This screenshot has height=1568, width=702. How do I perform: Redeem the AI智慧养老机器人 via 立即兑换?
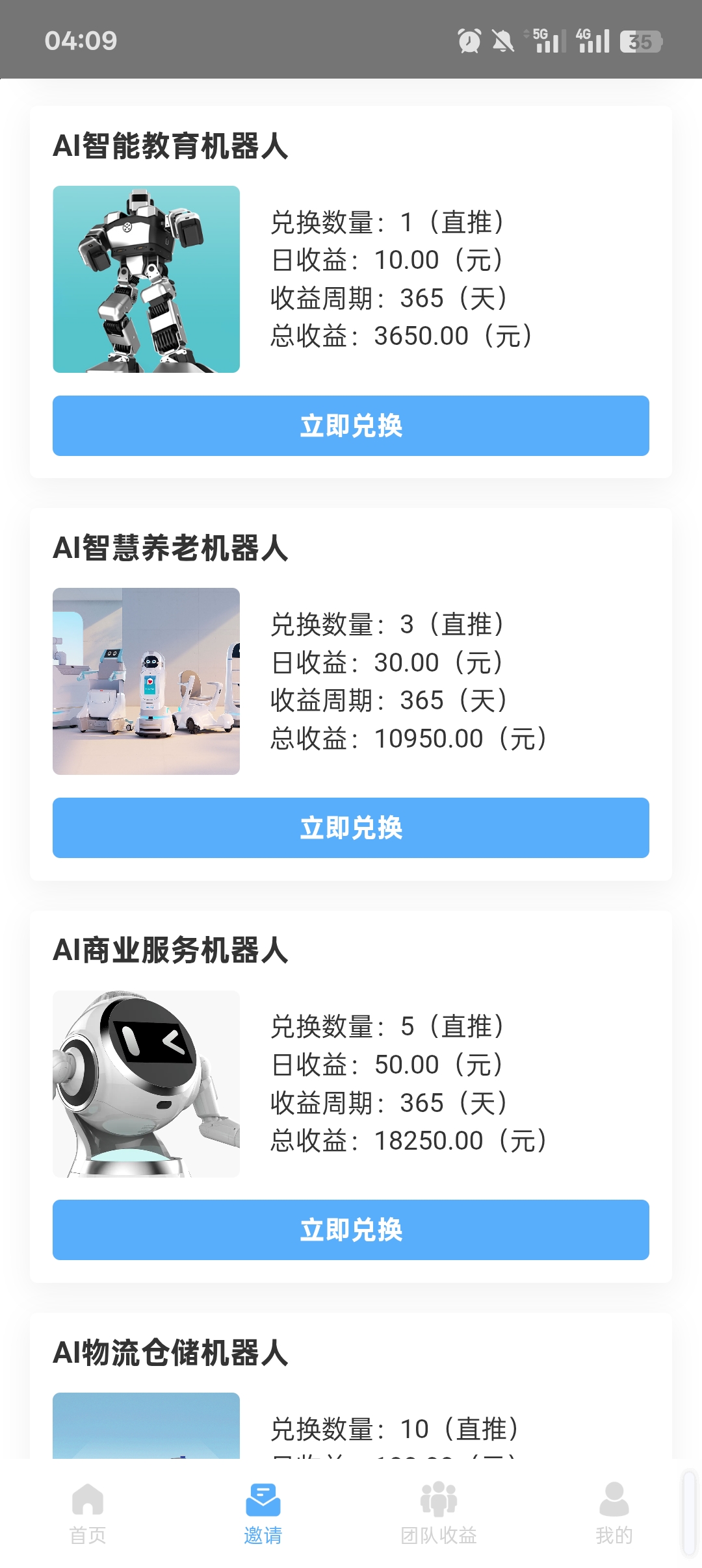coord(351,828)
